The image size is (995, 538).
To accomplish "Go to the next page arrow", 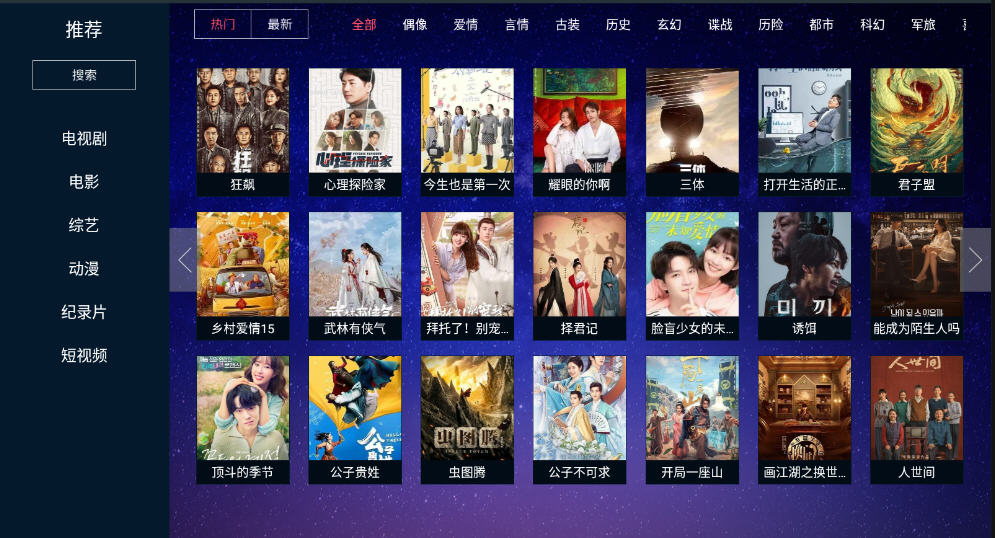I will [x=975, y=260].
